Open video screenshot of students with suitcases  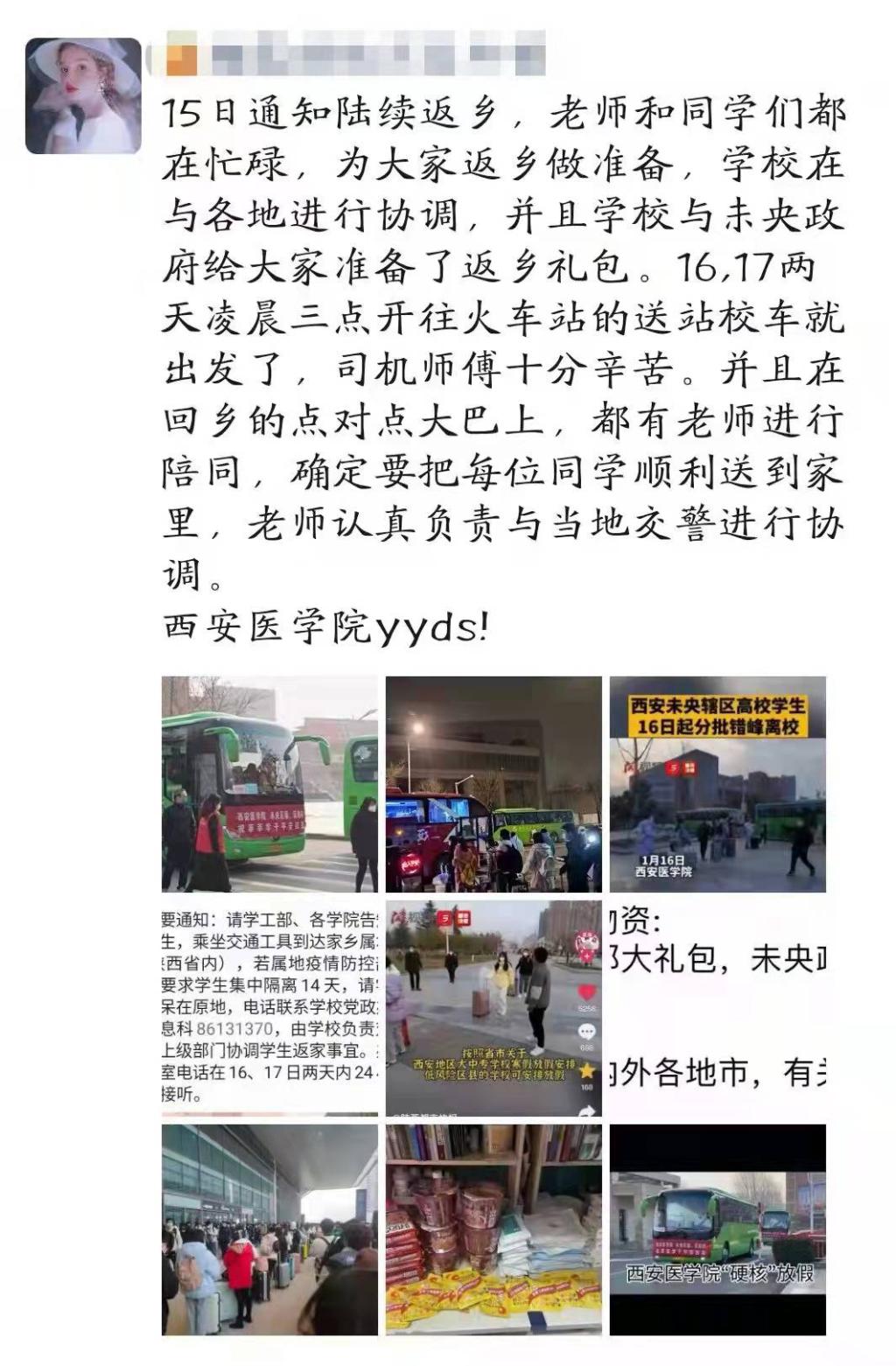[x=493, y=1008]
